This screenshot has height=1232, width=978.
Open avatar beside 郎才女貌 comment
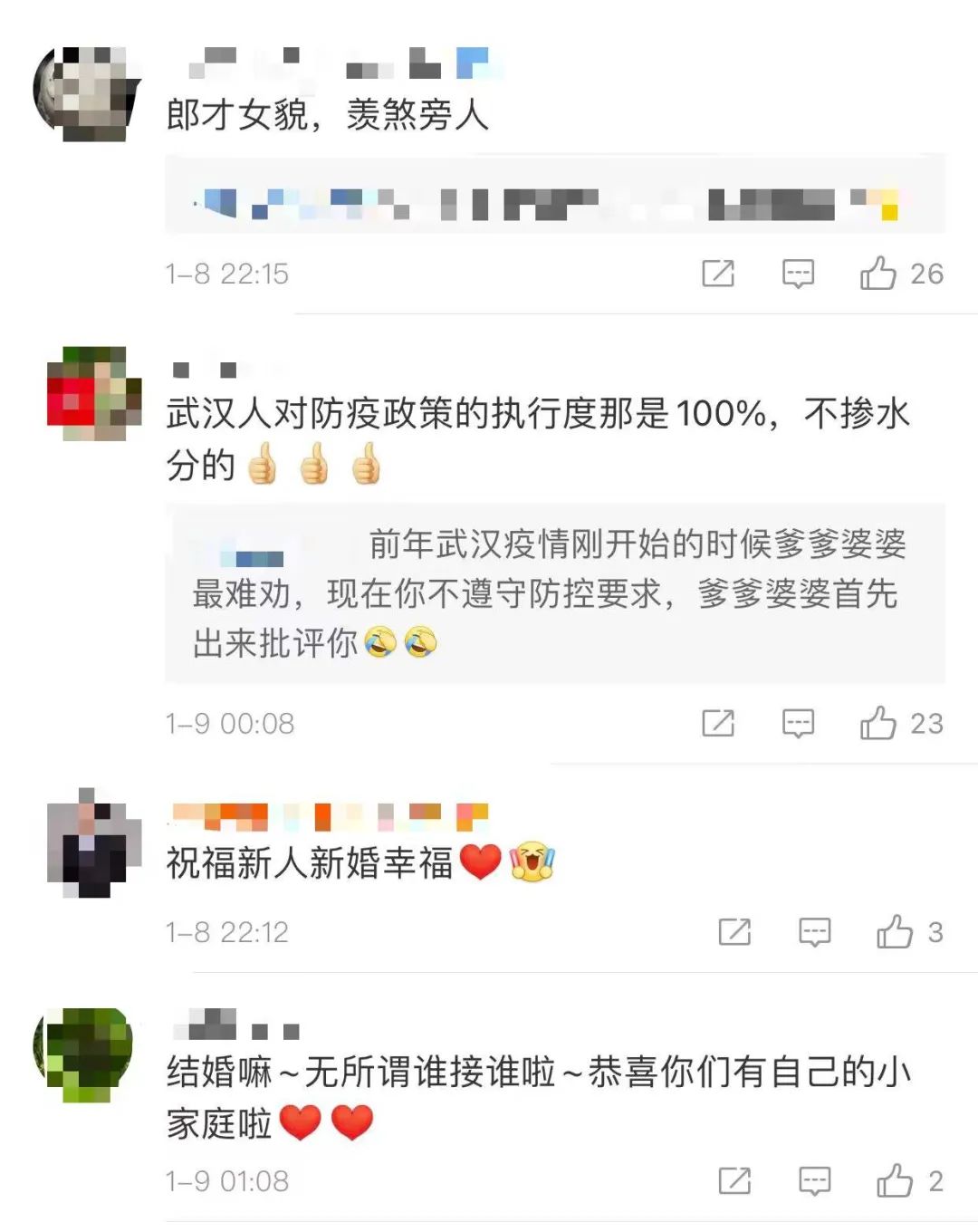point(88,94)
